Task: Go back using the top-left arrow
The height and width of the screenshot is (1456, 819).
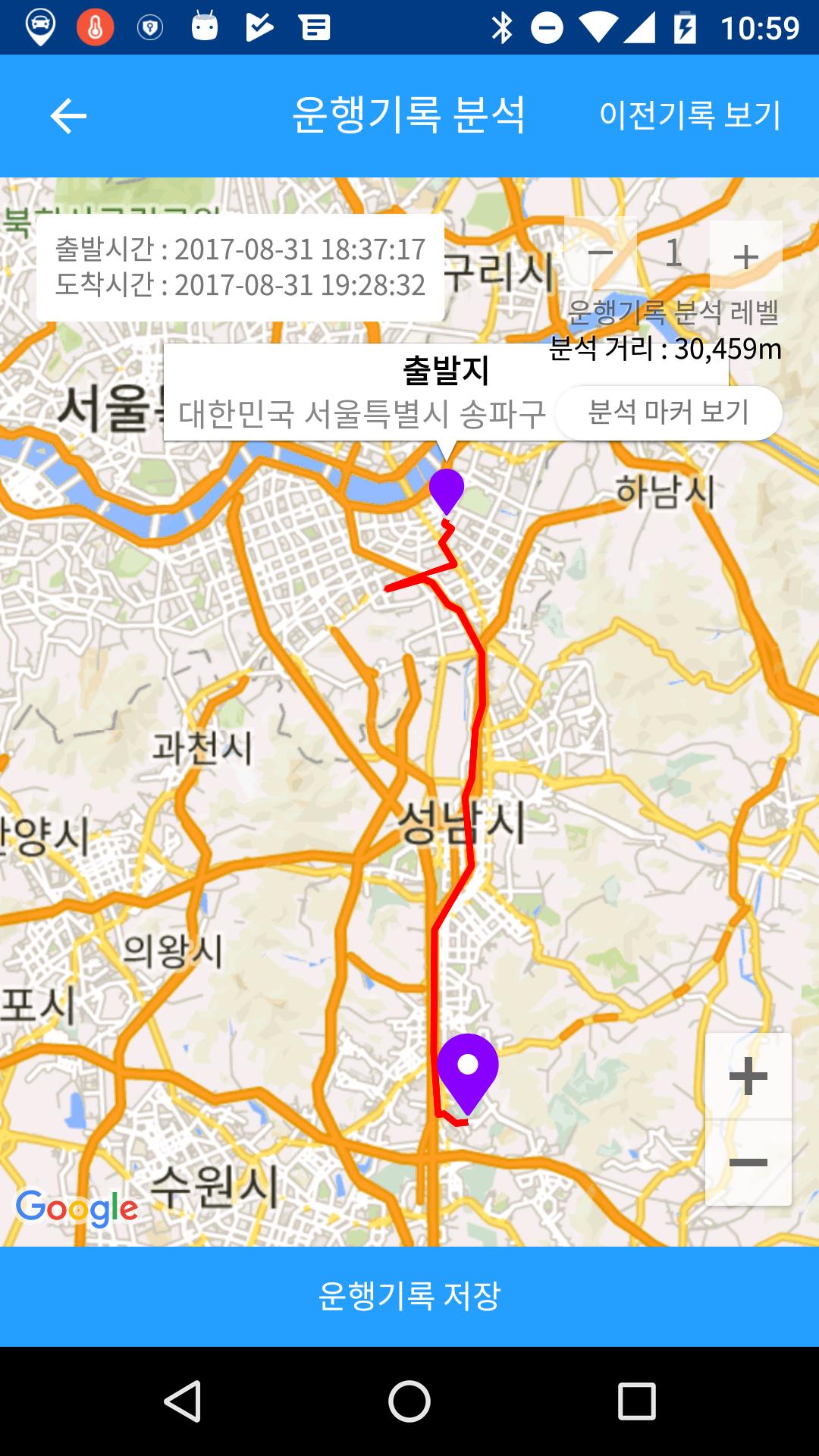Action: [68, 116]
